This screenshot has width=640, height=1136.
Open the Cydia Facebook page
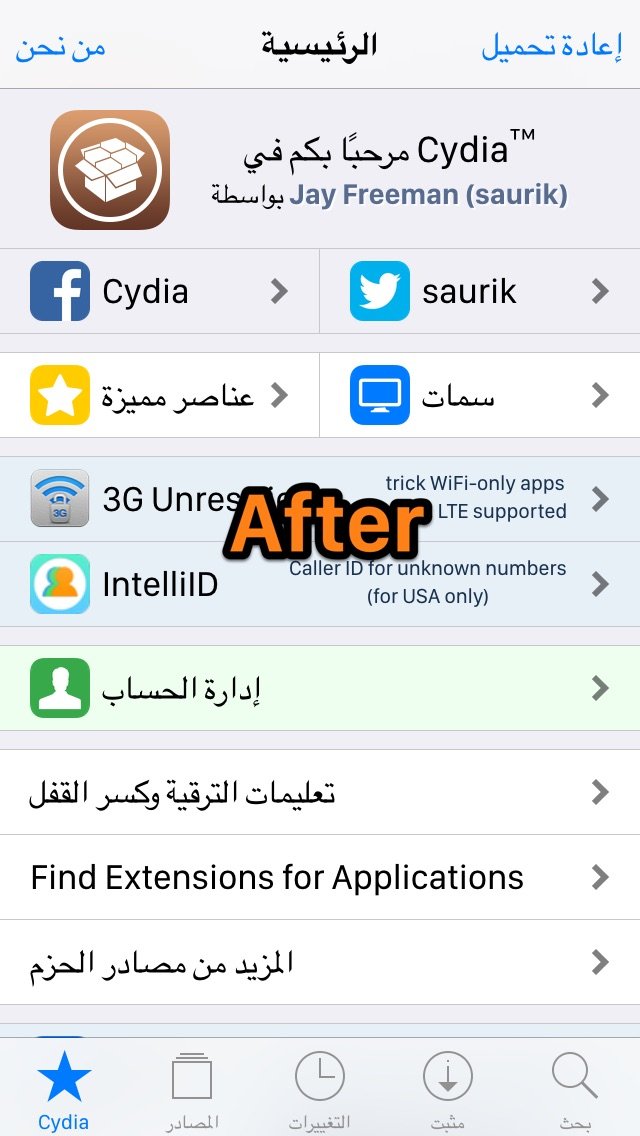click(x=159, y=291)
